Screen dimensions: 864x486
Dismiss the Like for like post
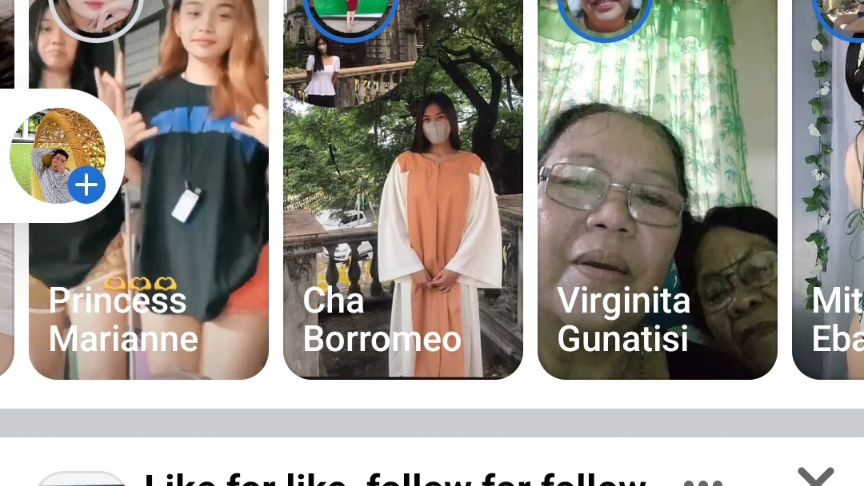816,477
